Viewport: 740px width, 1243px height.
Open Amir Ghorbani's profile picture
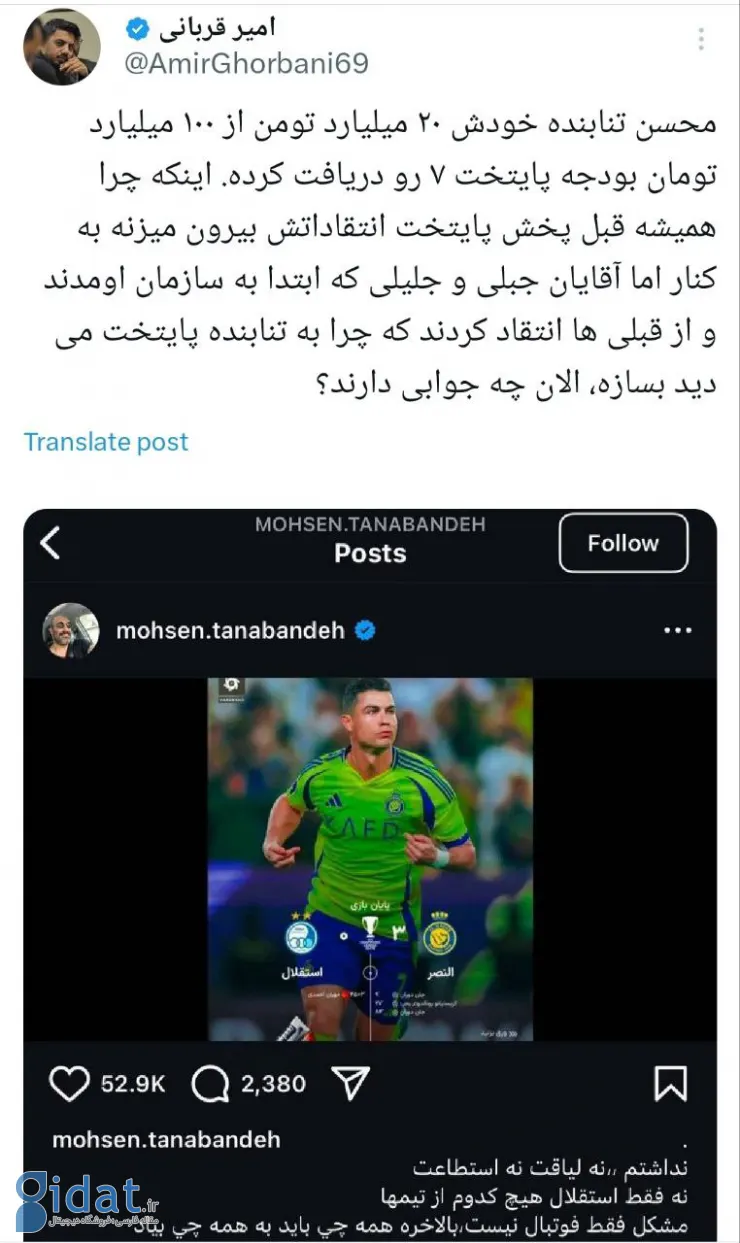62,48
